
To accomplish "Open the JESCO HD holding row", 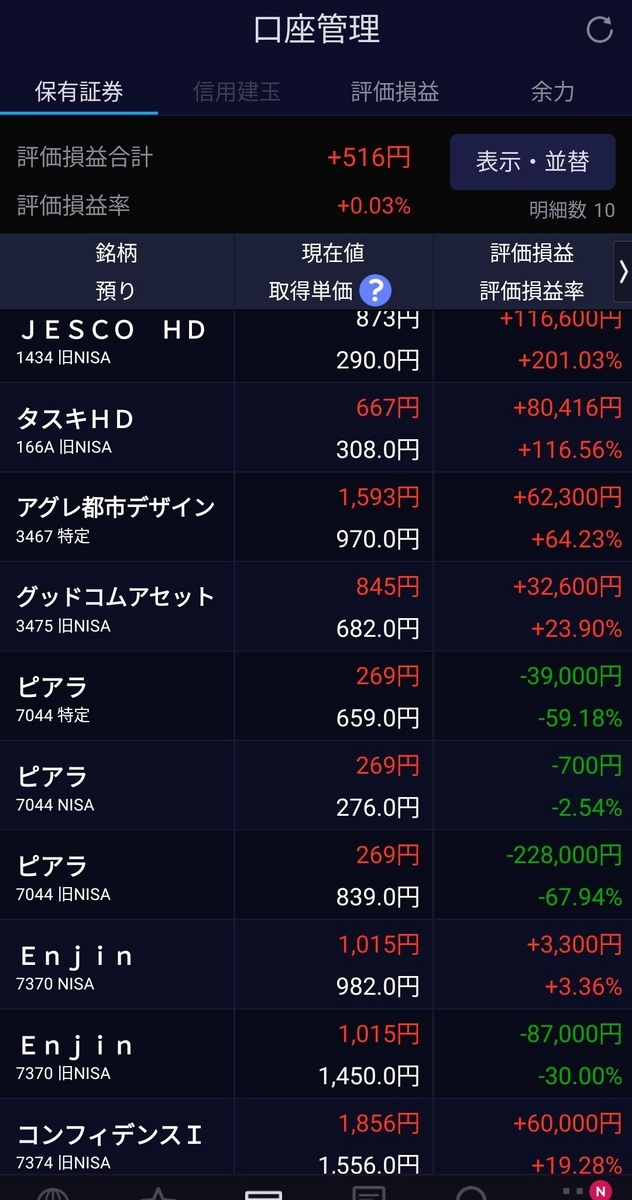I will coord(316,346).
